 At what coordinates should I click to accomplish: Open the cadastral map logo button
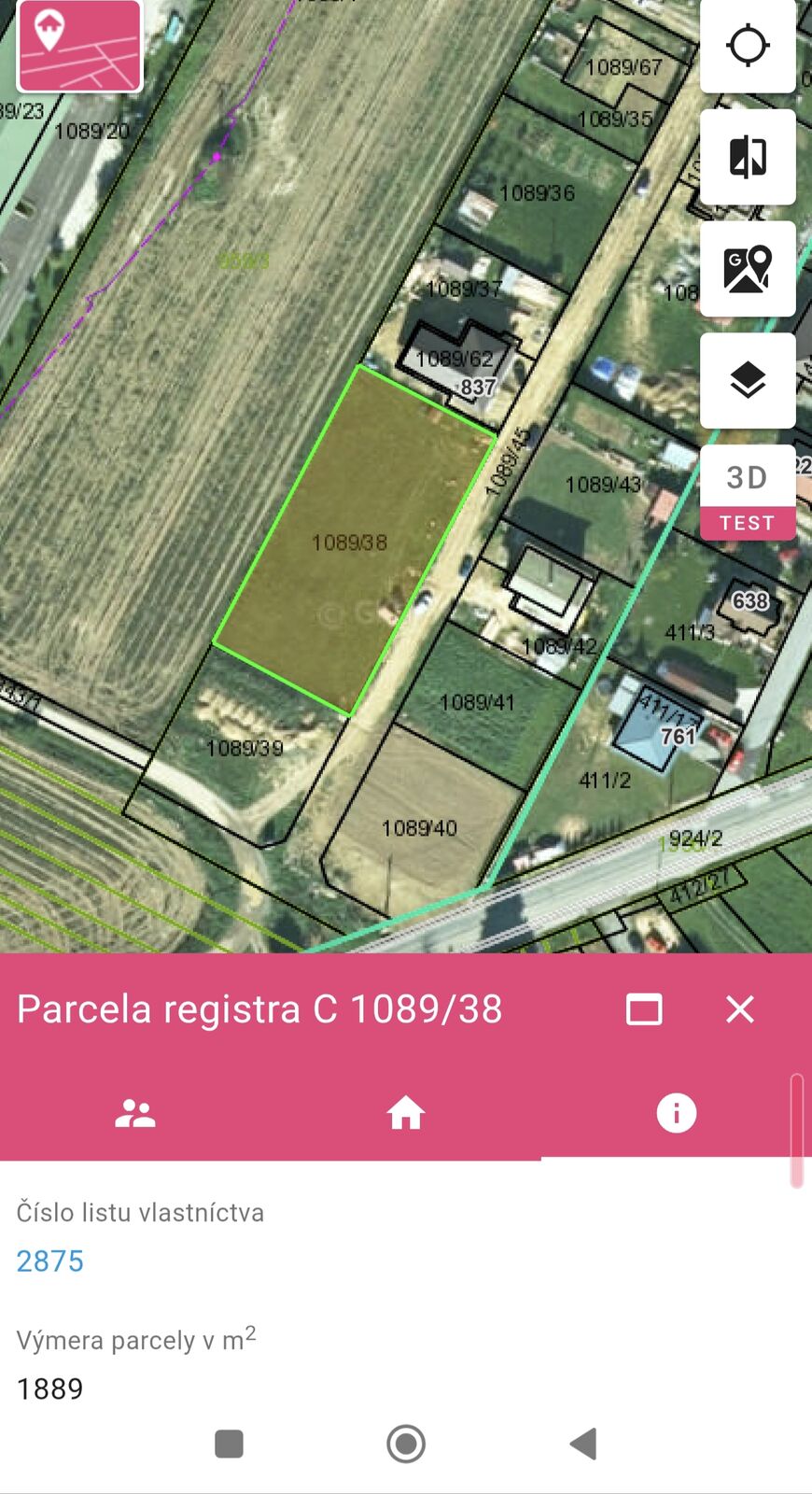pos(79,46)
